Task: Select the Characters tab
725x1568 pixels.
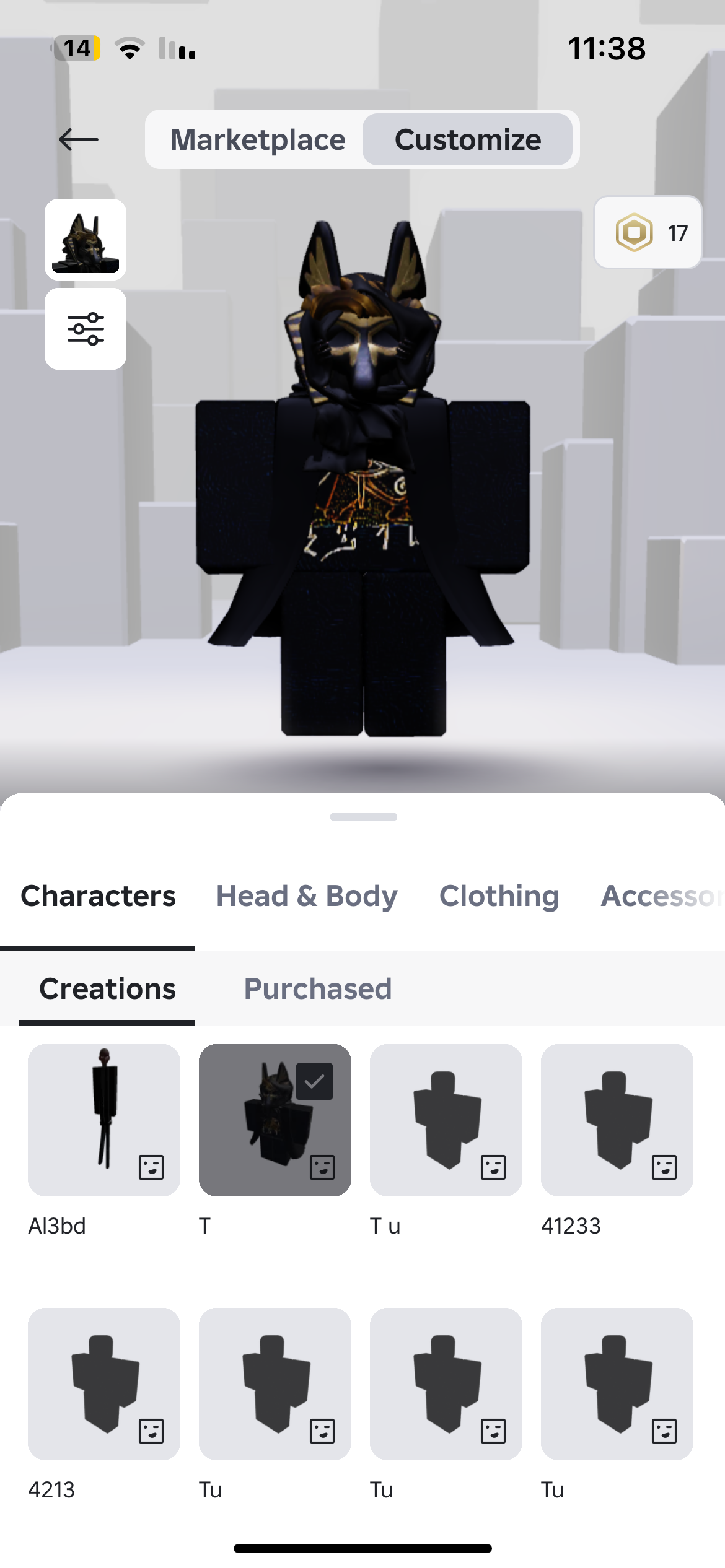Action: tap(98, 896)
